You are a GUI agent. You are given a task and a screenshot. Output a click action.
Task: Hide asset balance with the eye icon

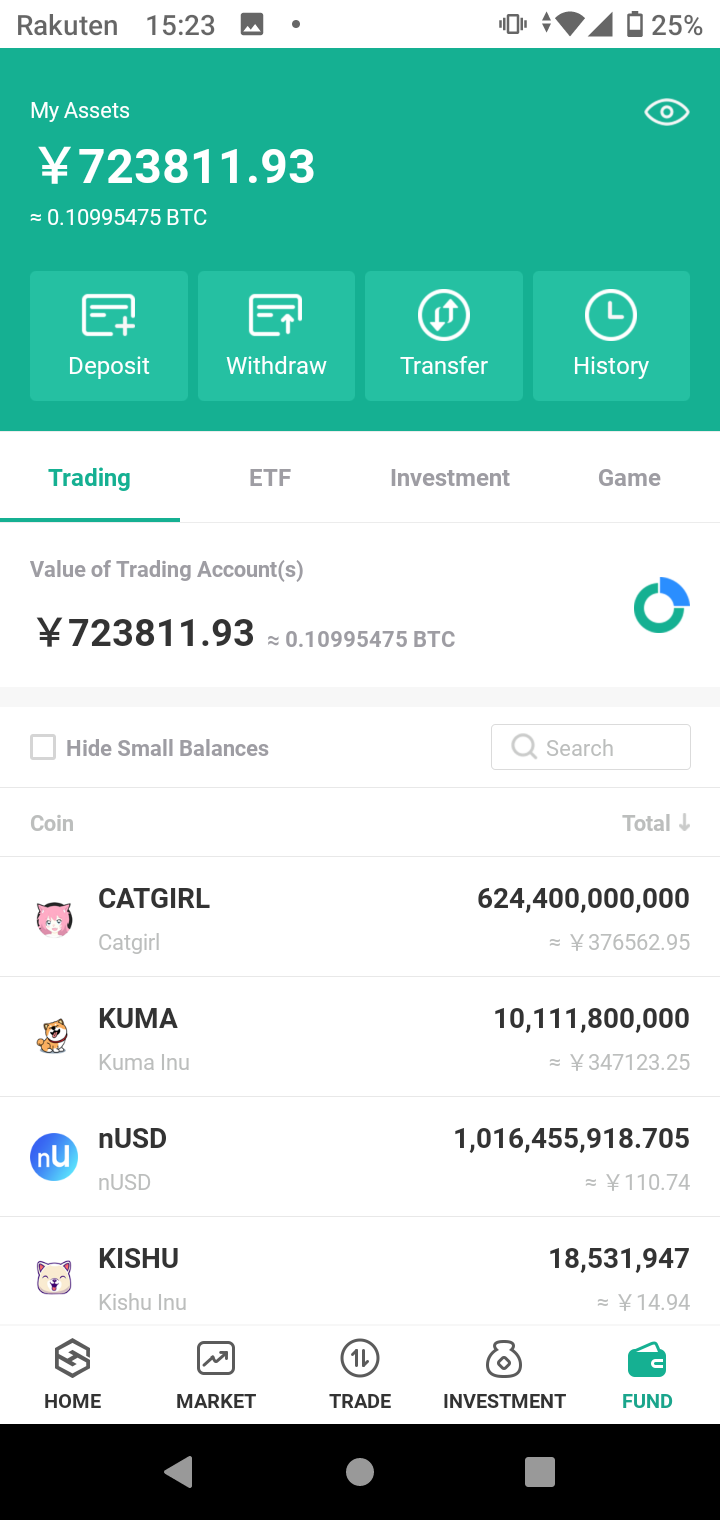coord(666,112)
